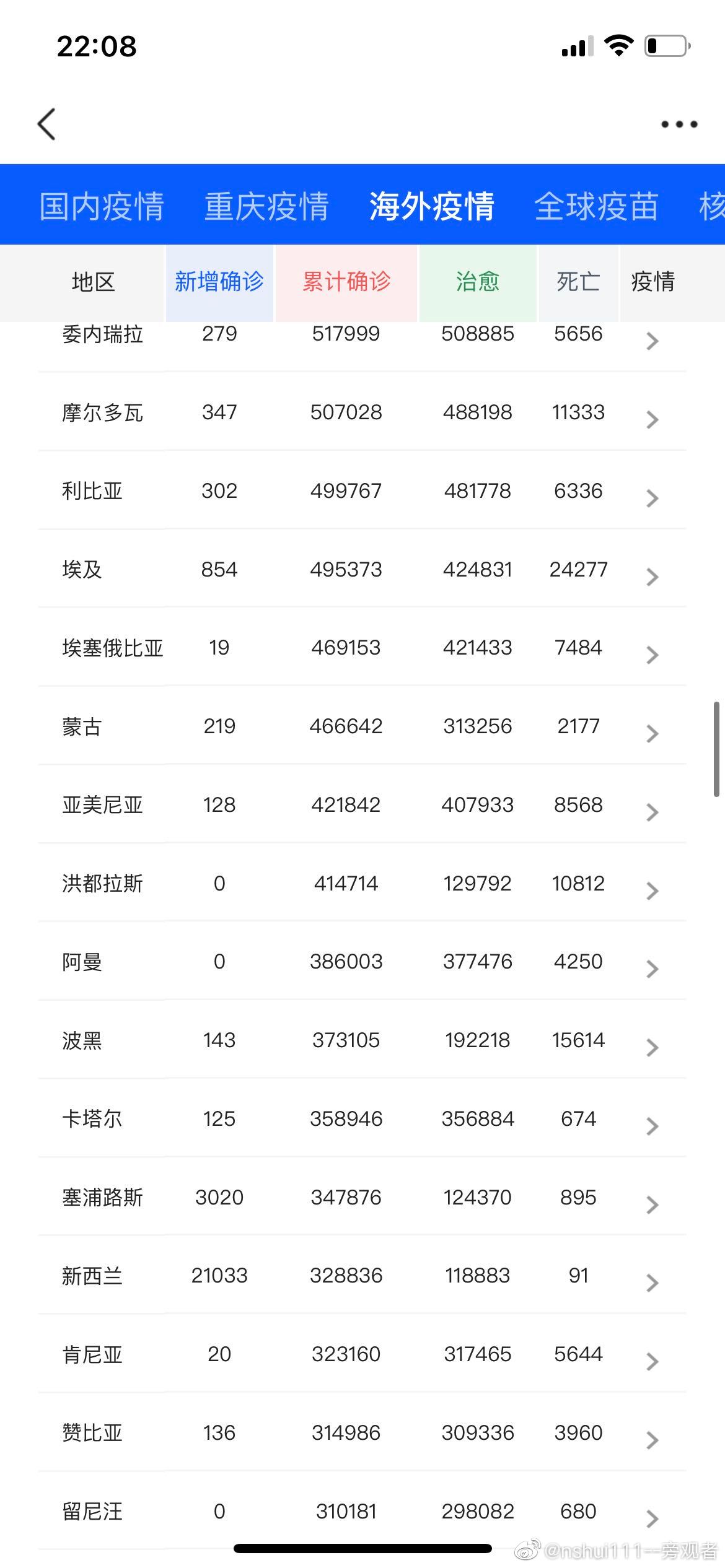Sort by the 新增确诊 column header
The width and height of the screenshot is (725, 1568).
(219, 282)
